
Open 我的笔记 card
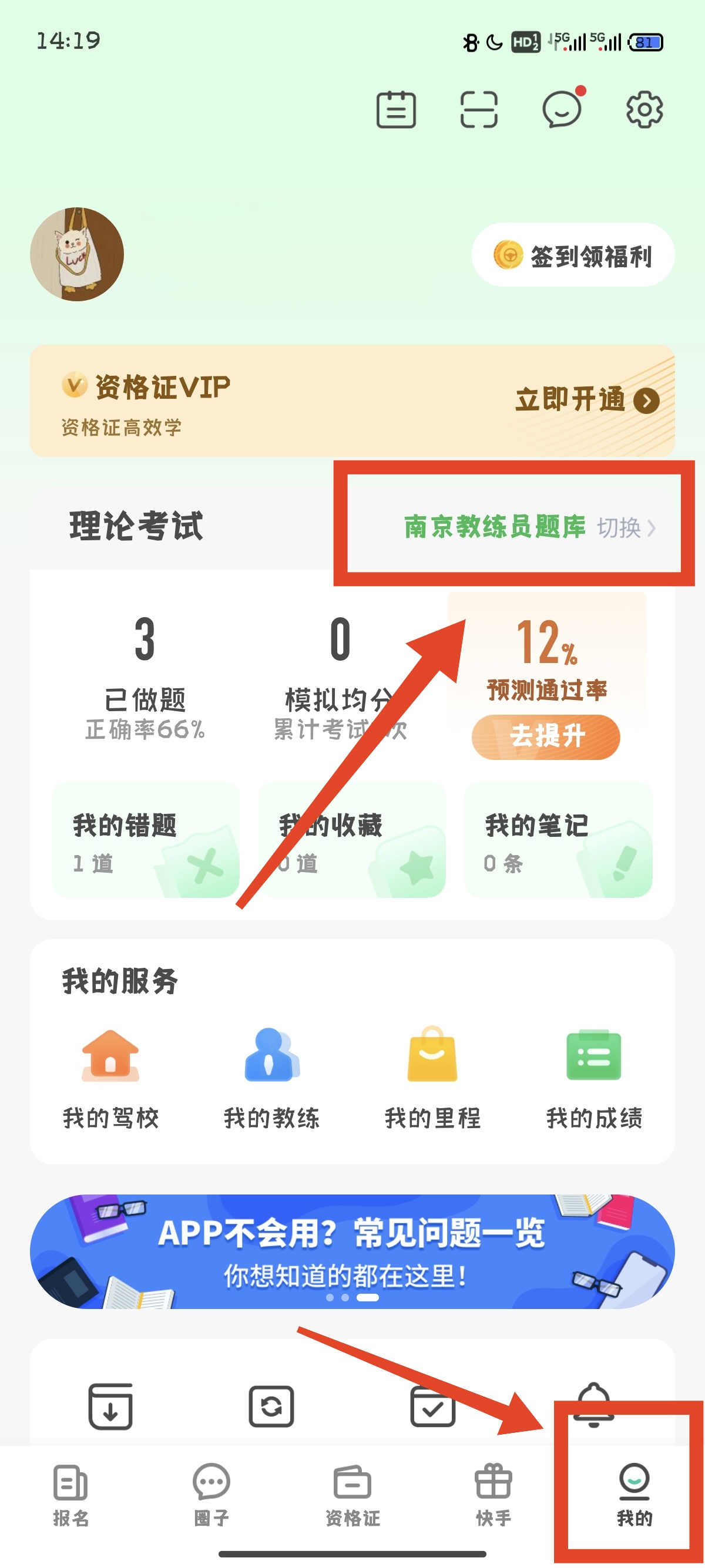[x=558, y=840]
